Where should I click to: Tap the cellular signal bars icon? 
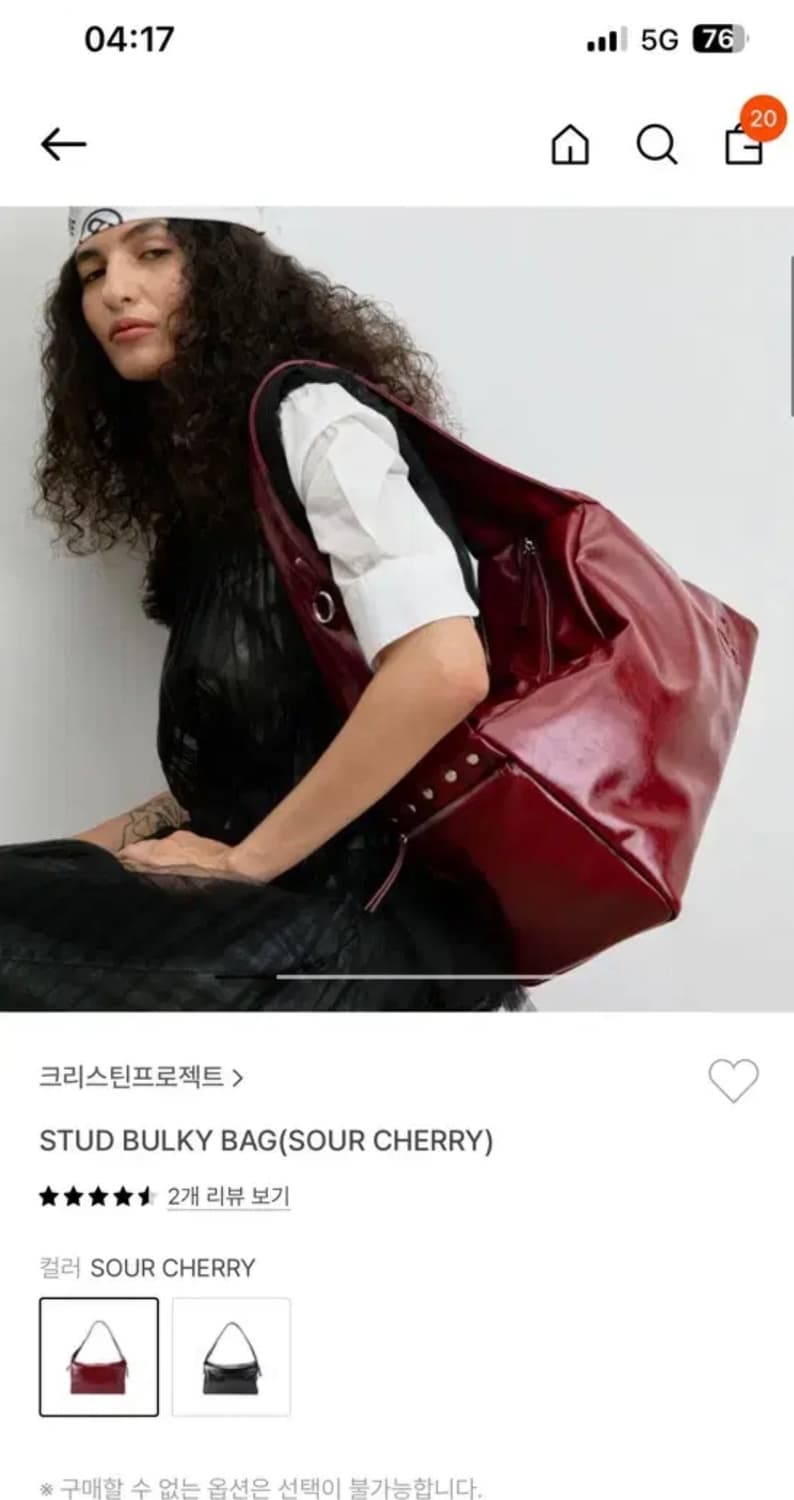(x=602, y=40)
